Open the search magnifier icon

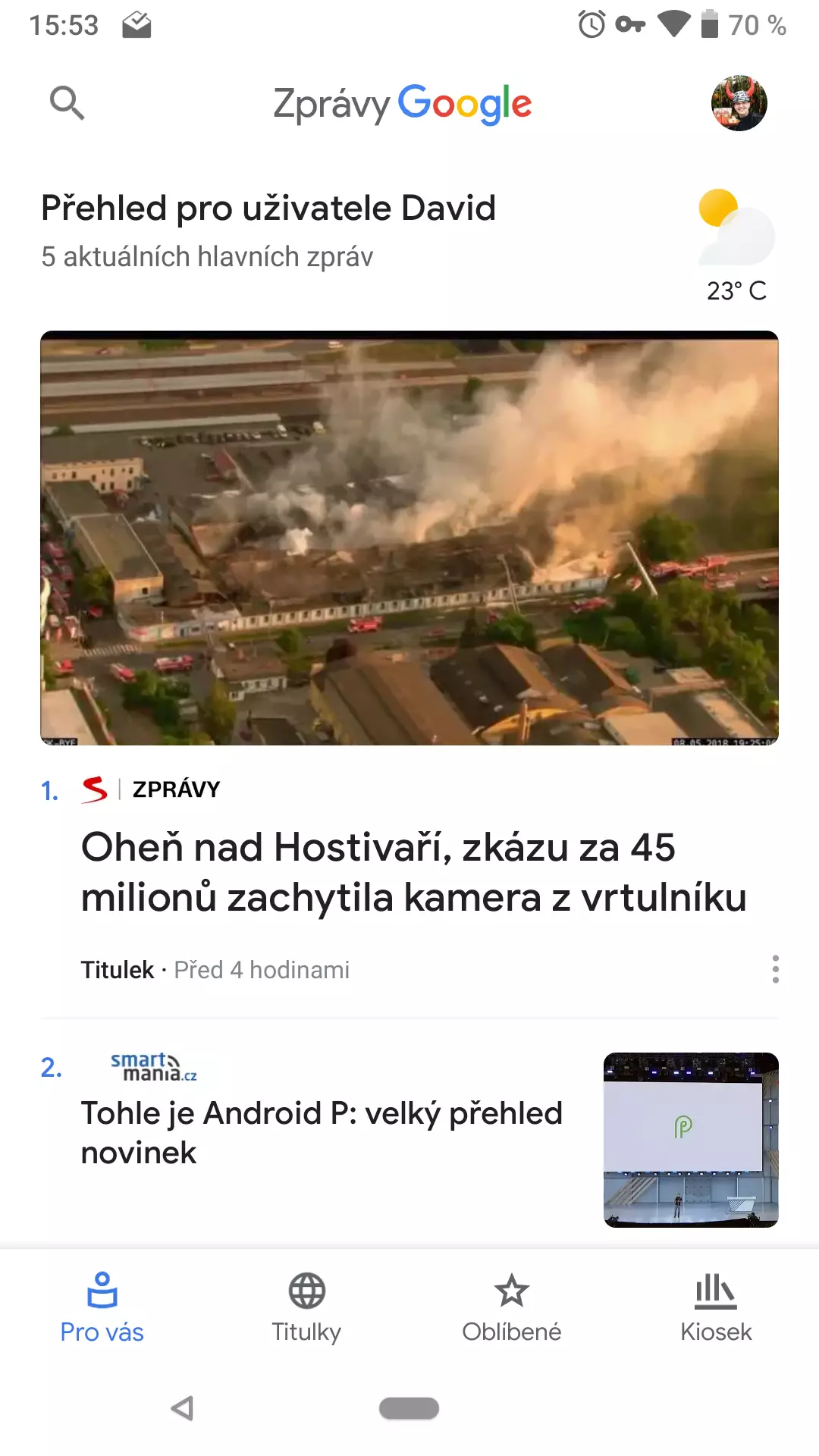[x=67, y=103]
